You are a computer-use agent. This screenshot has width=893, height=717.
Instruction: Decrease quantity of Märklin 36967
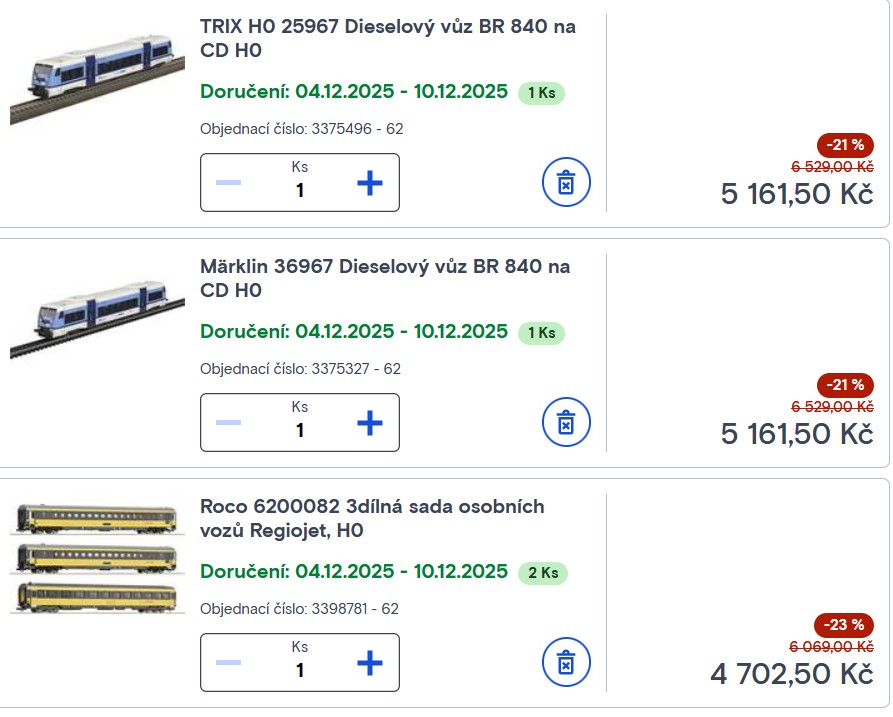tap(229, 423)
